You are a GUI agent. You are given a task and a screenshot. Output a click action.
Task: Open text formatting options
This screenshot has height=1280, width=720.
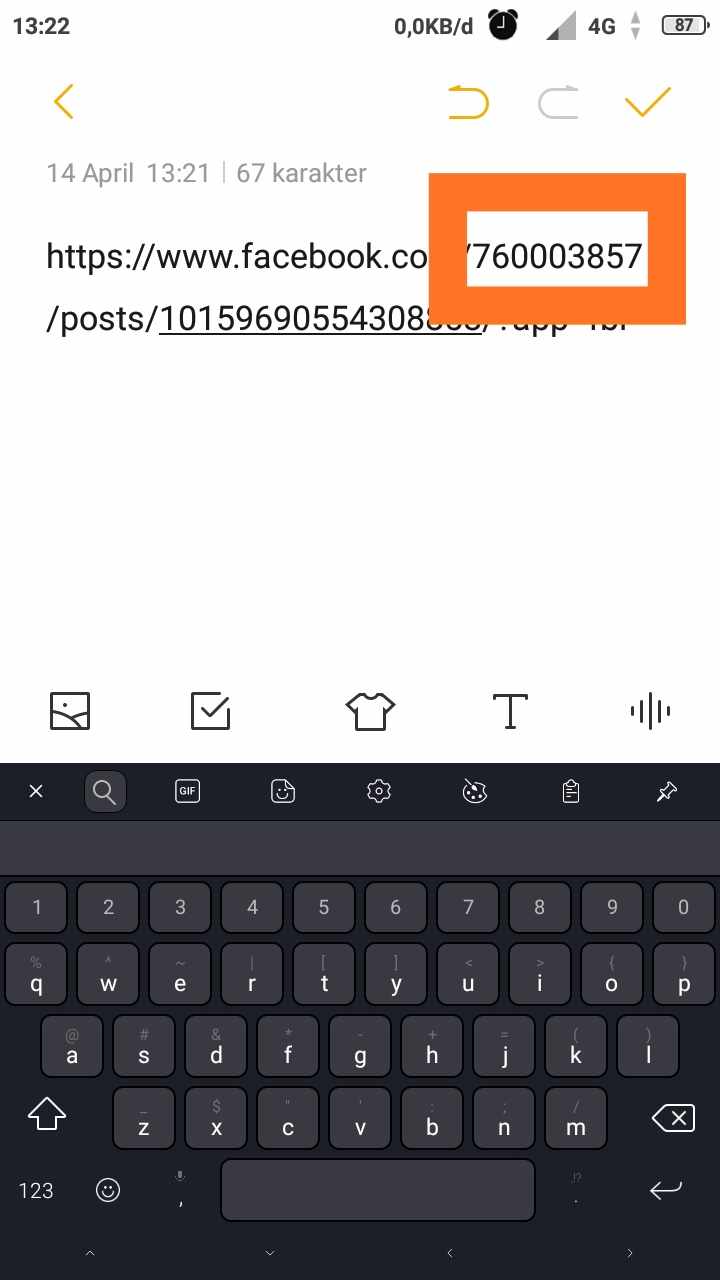point(509,711)
